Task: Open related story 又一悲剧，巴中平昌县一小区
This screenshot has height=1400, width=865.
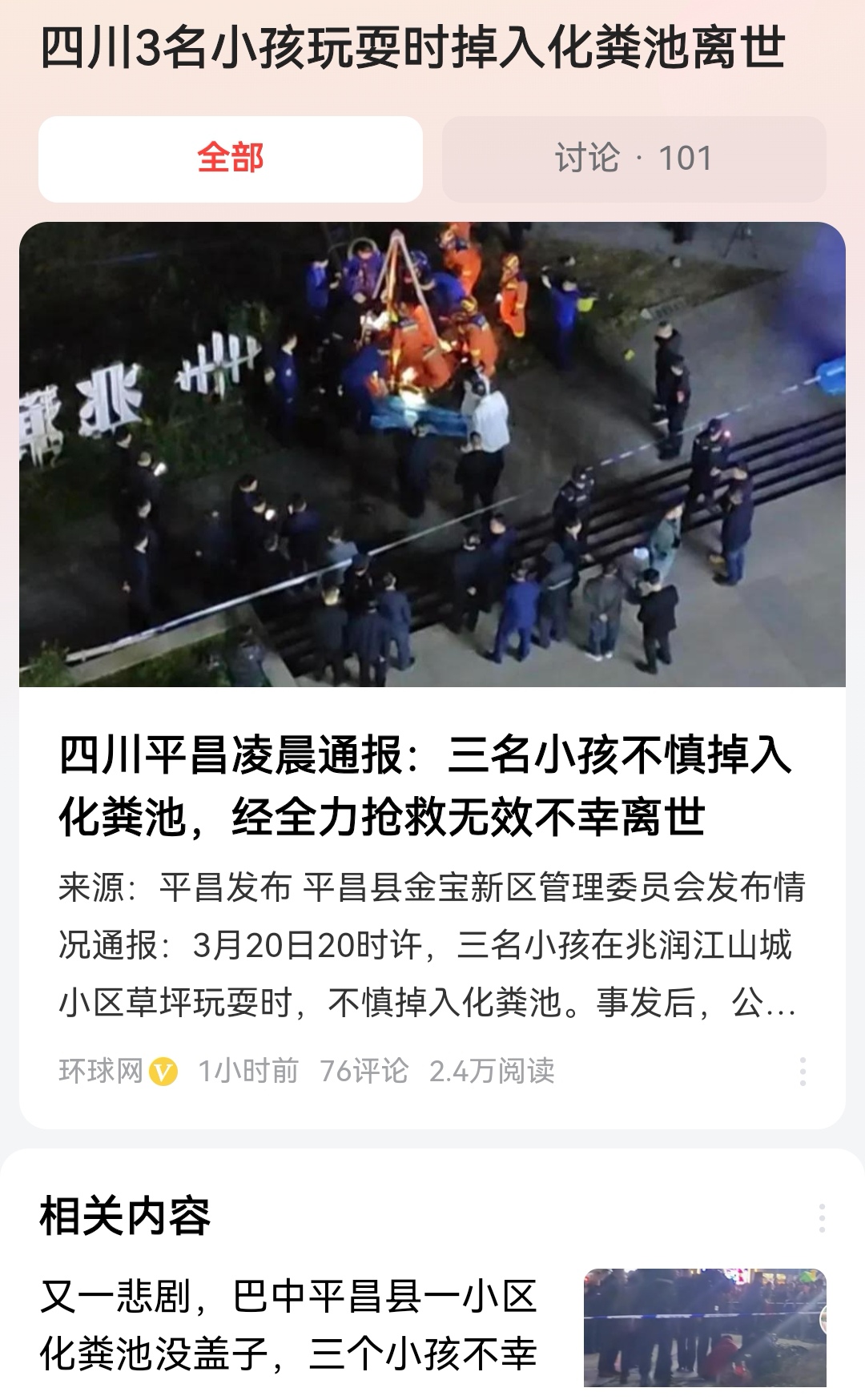Action: point(288,1326)
